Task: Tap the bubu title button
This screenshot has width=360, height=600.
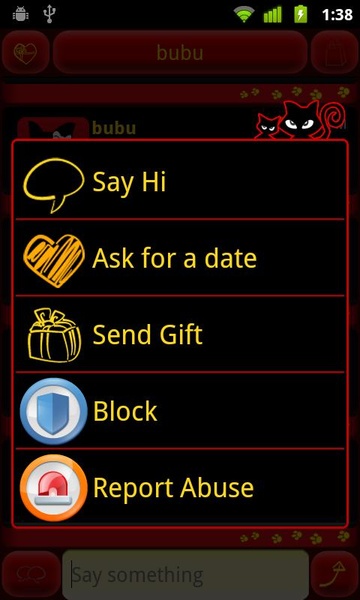Action: click(x=180, y=53)
